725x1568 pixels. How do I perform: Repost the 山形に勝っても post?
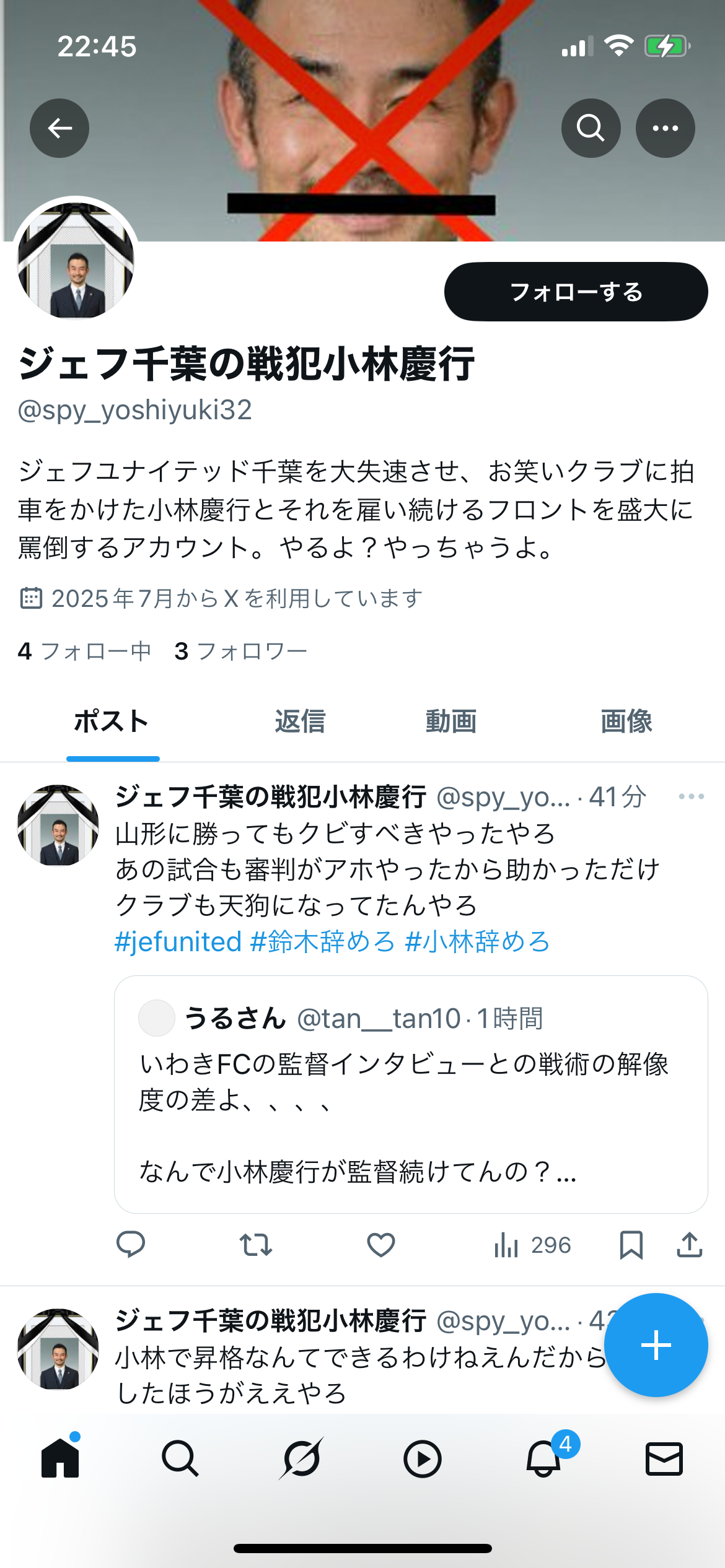[x=256, y=1245]
